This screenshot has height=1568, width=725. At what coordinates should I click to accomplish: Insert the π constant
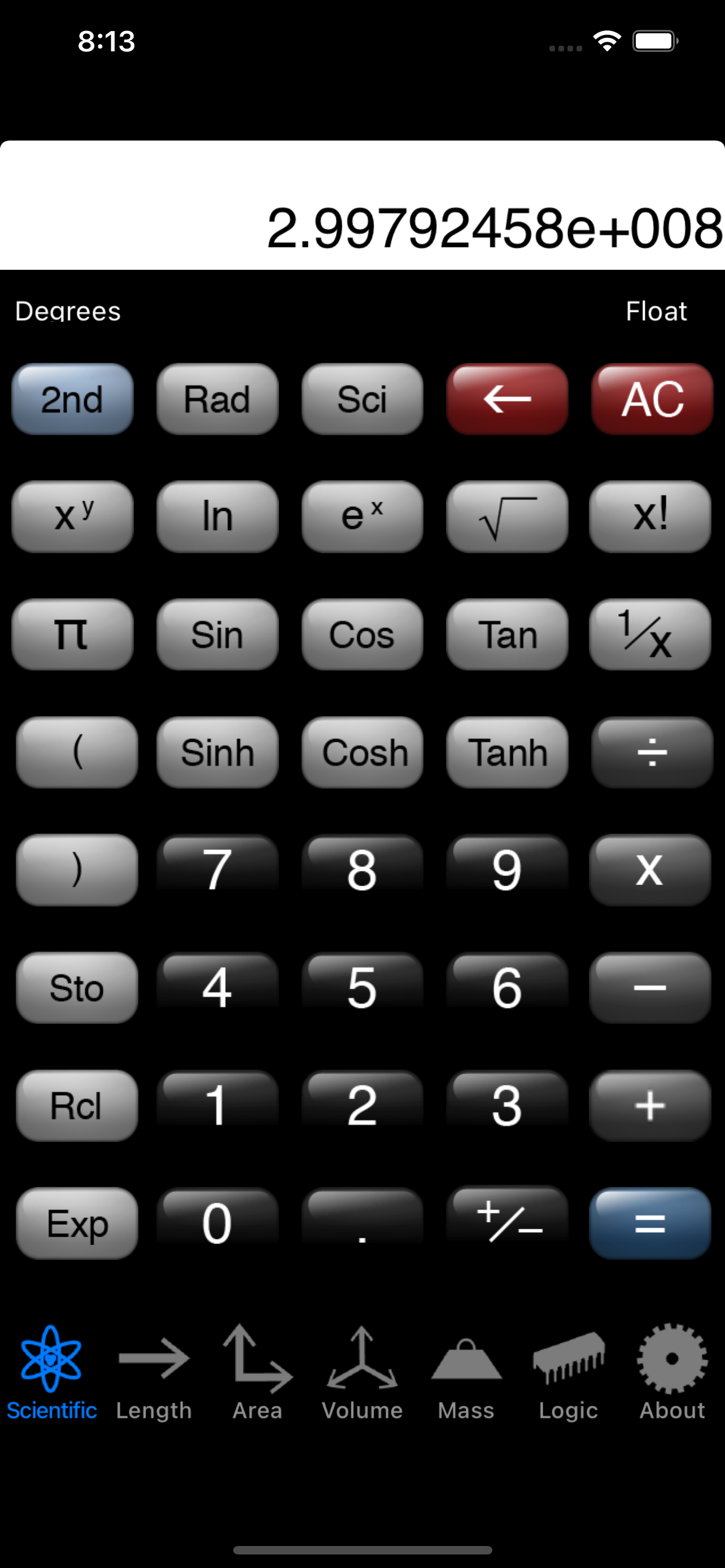click(x=72, y=634)
